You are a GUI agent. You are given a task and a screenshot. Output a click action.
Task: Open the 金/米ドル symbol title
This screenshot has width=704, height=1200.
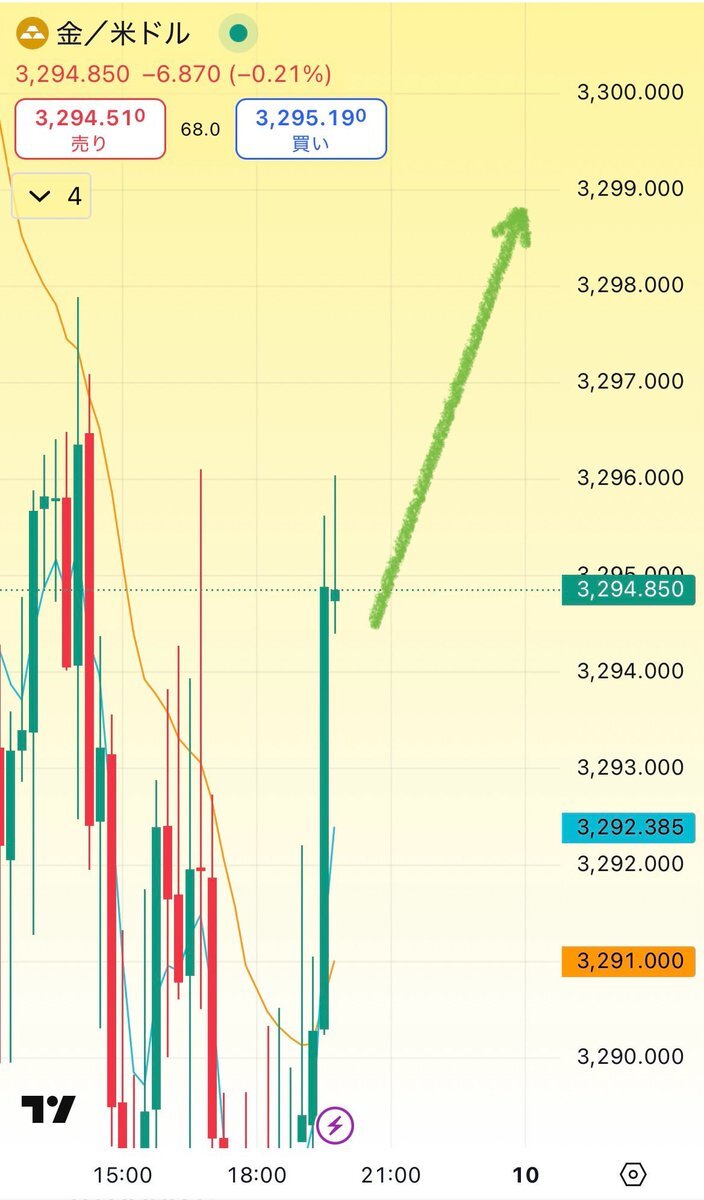(122, 34)
